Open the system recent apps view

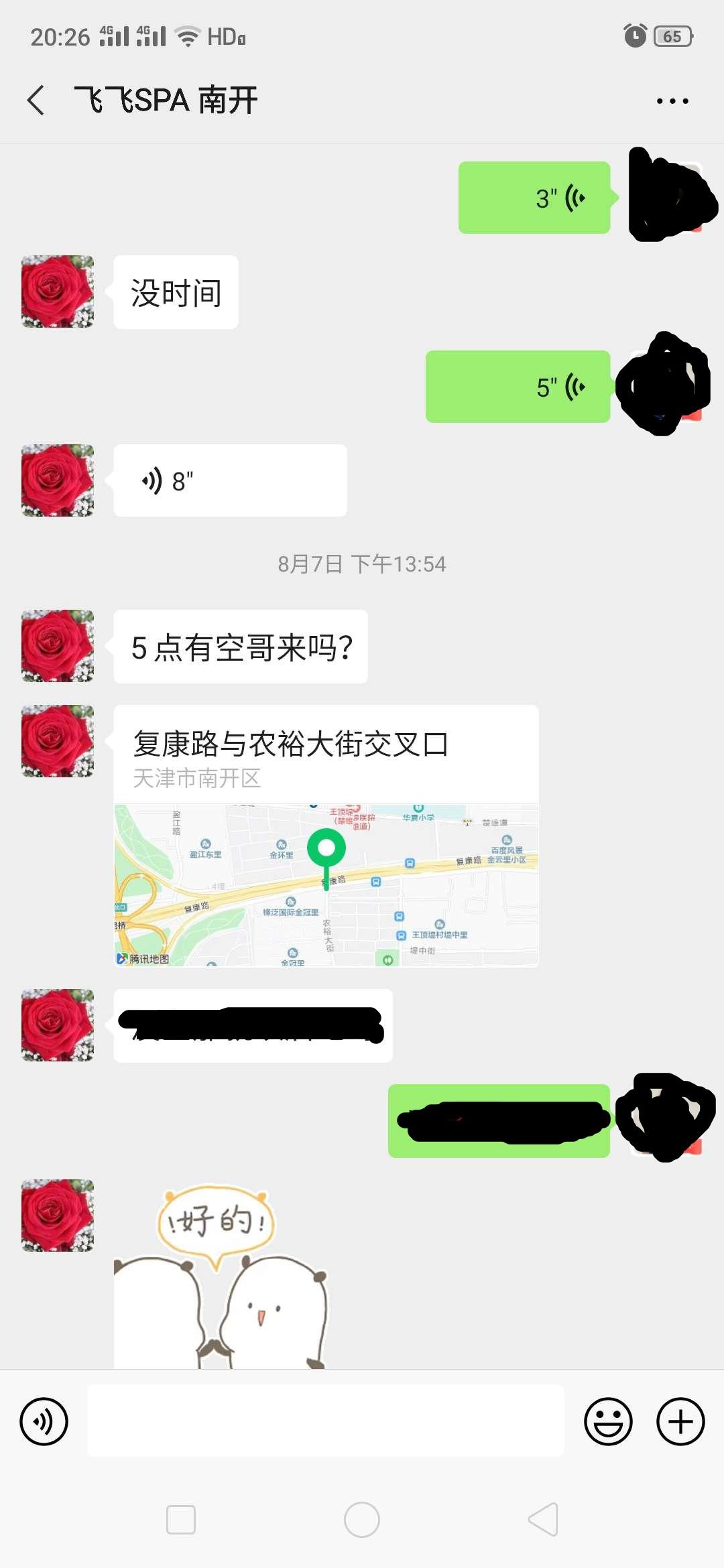click(x=181, y=1520)
